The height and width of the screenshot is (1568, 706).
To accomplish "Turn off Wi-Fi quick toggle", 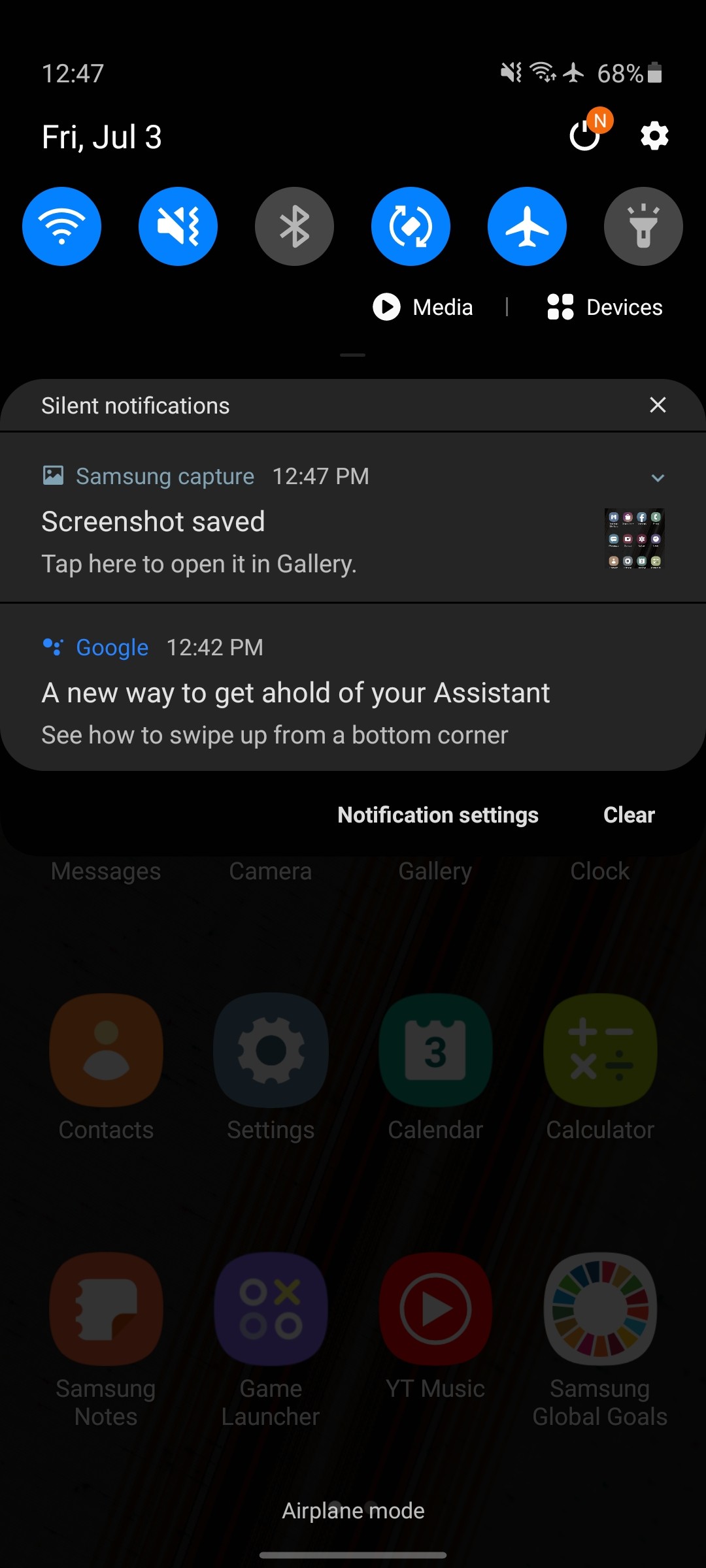I will pos(61,226).
